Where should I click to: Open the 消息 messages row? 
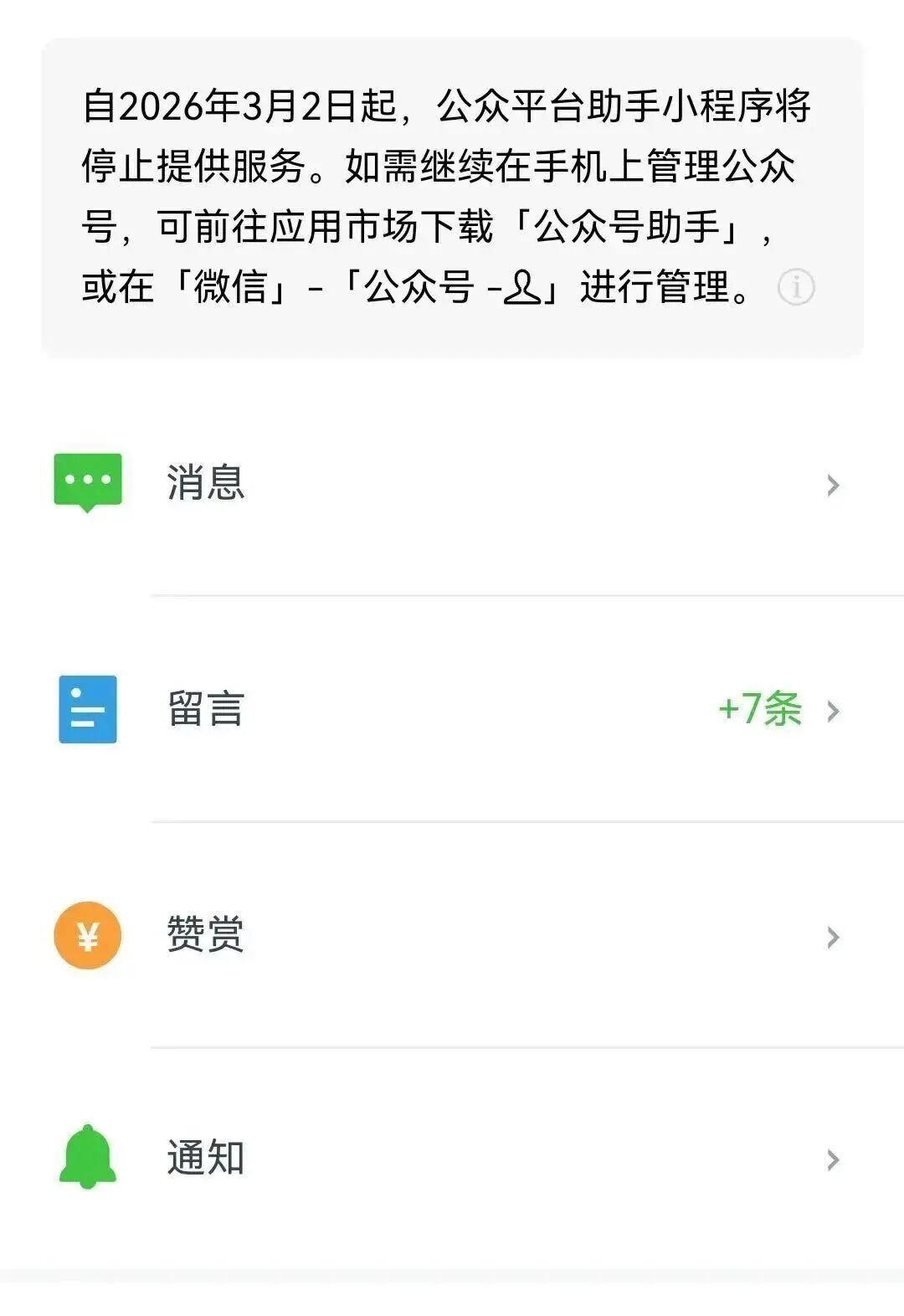452,484
